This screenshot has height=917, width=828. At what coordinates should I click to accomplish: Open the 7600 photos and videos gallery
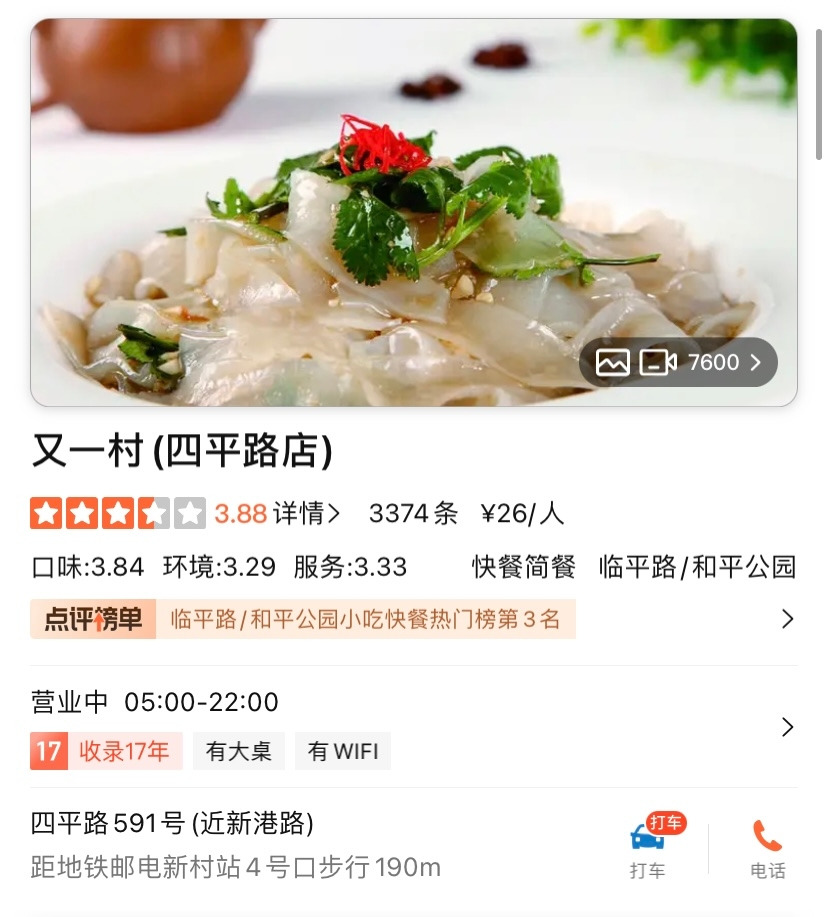tap(678, 362)
